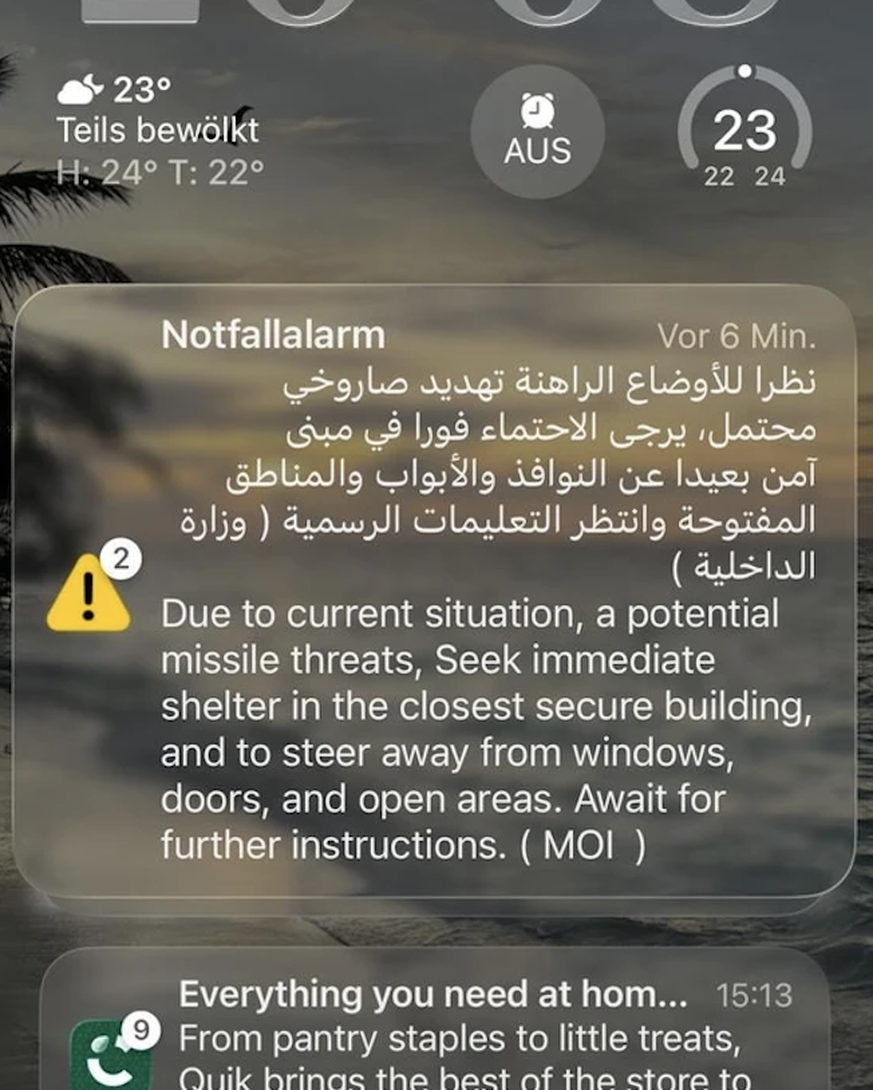Tap the alarm widget marked AUS

(x=538, y=131)
